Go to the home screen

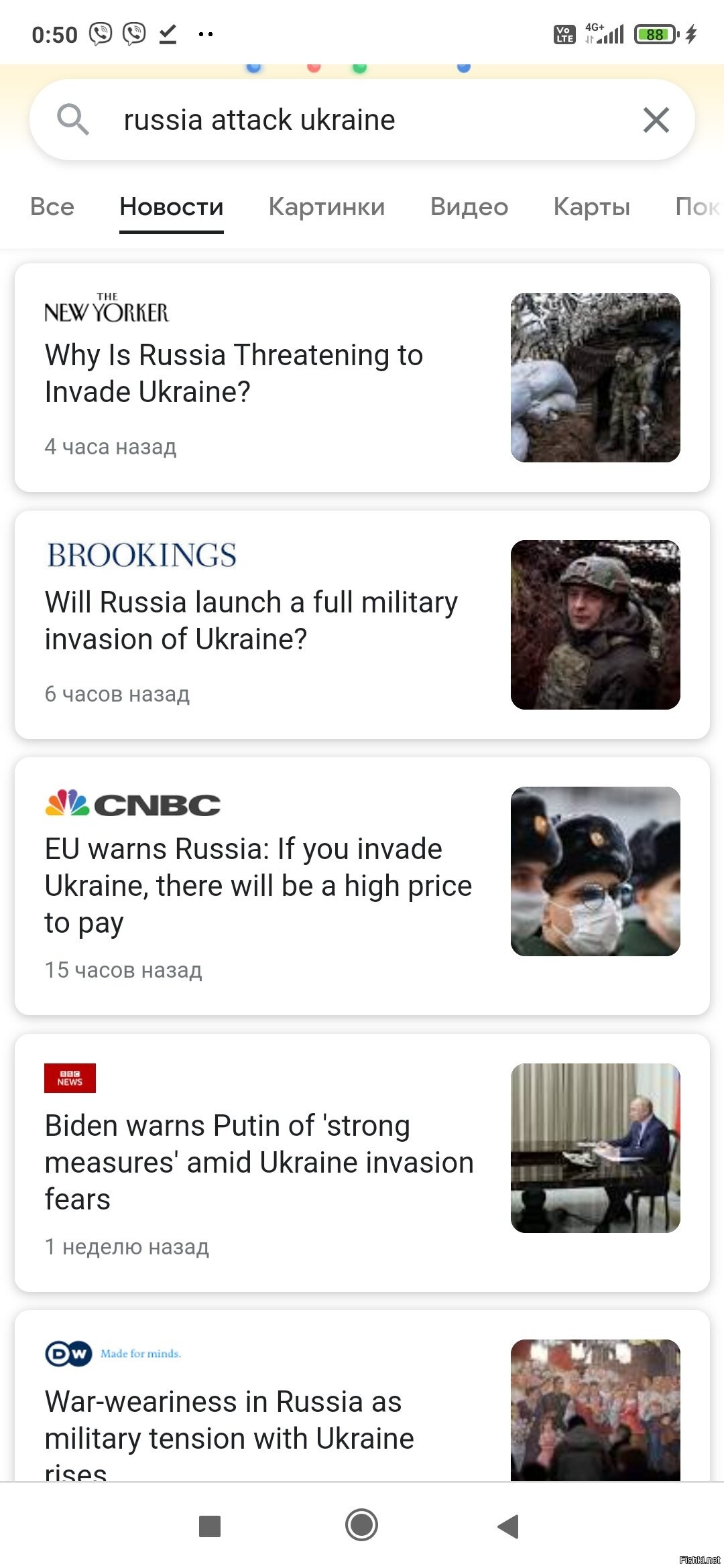pyautogui.click(x=361, y=1525)
